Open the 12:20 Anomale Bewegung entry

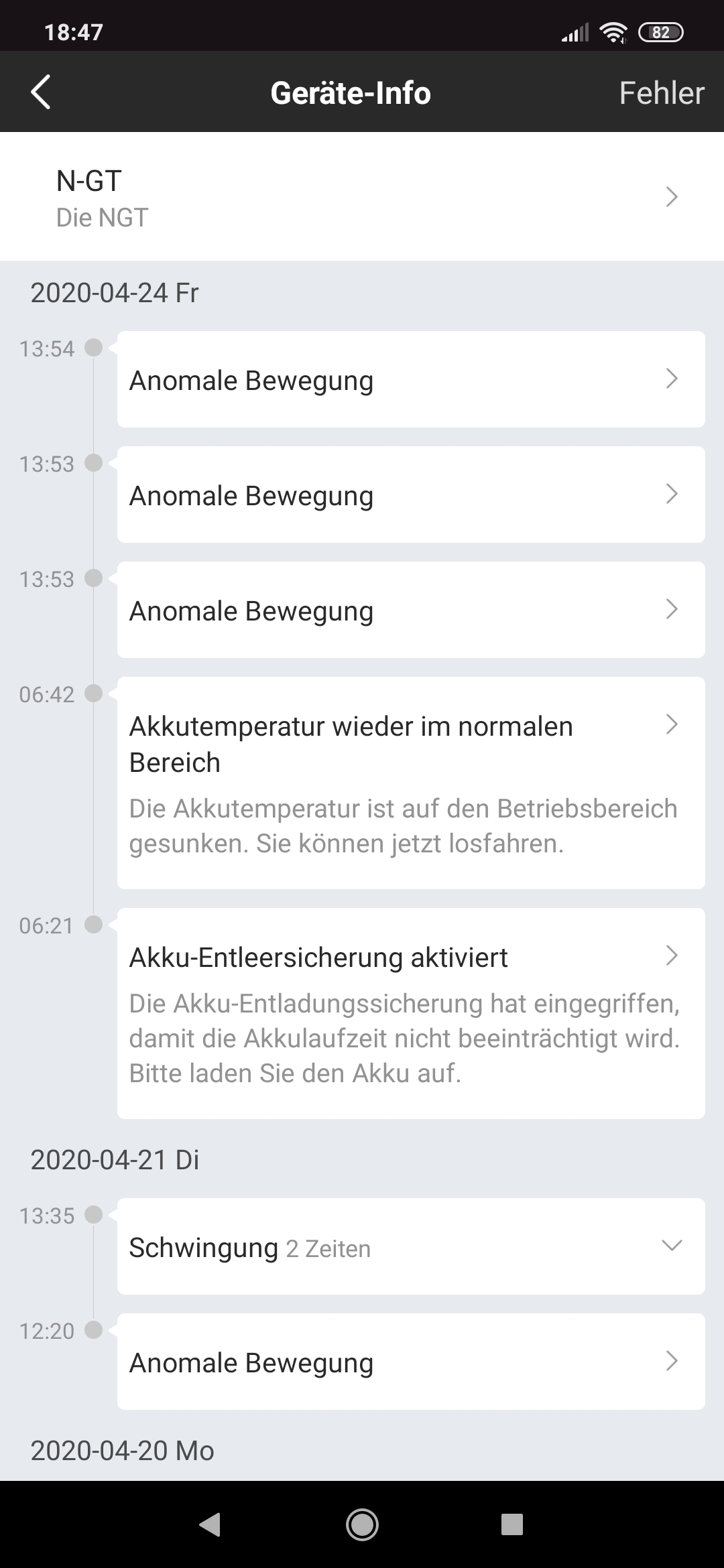click(410, 1362)
